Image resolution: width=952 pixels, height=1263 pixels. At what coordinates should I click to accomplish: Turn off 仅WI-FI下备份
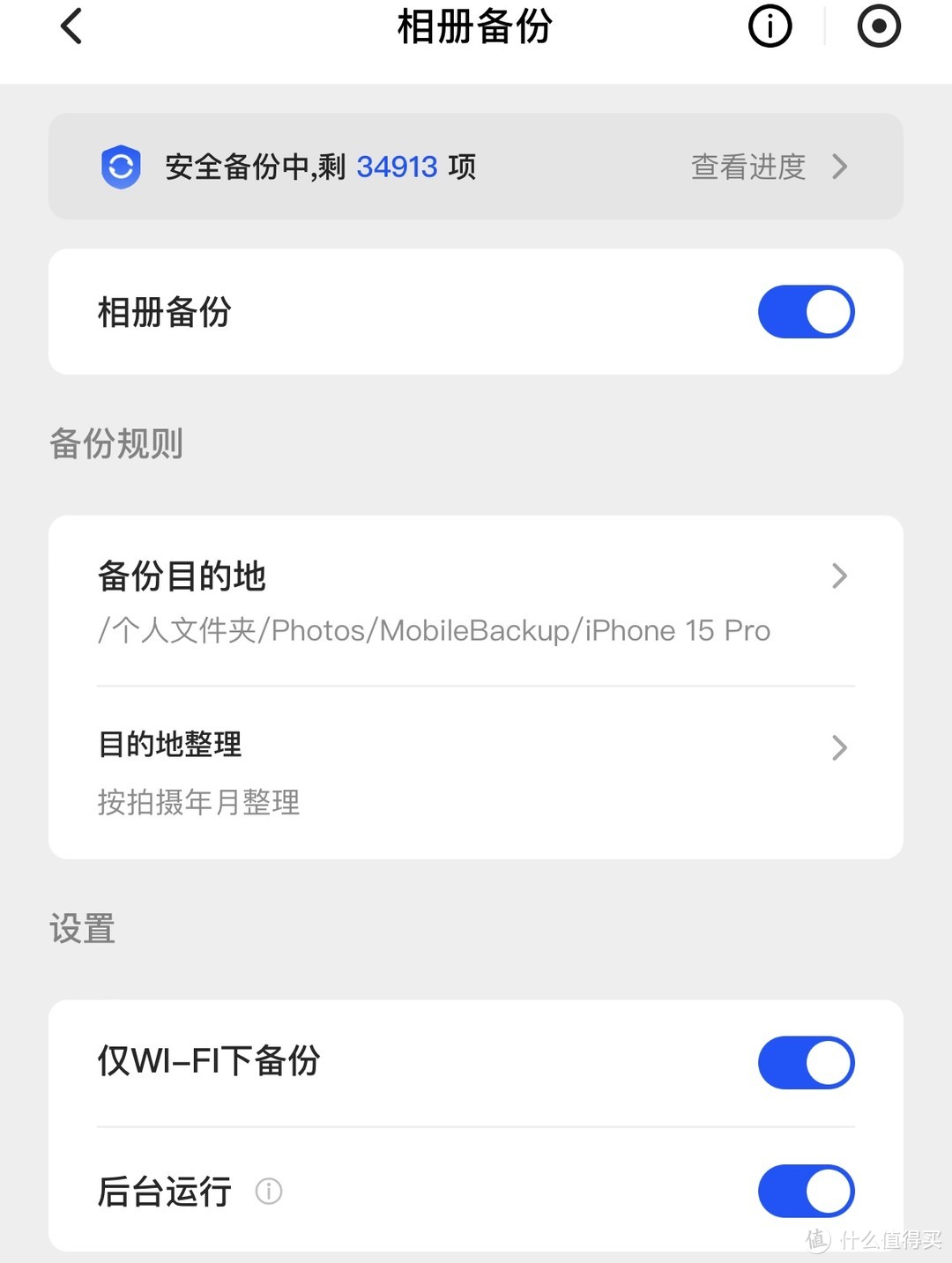click(806, 1062)
